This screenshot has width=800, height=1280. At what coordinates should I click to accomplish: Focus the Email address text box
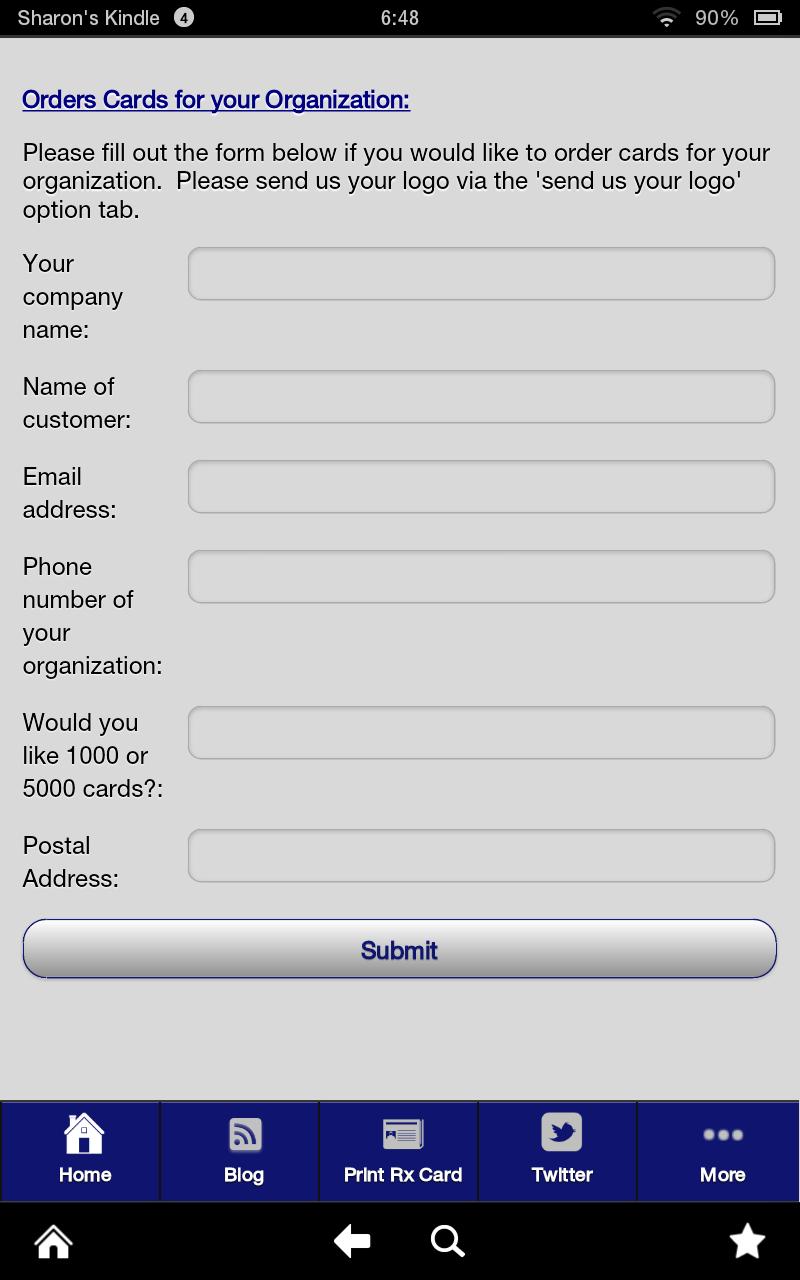click(481, 487)
